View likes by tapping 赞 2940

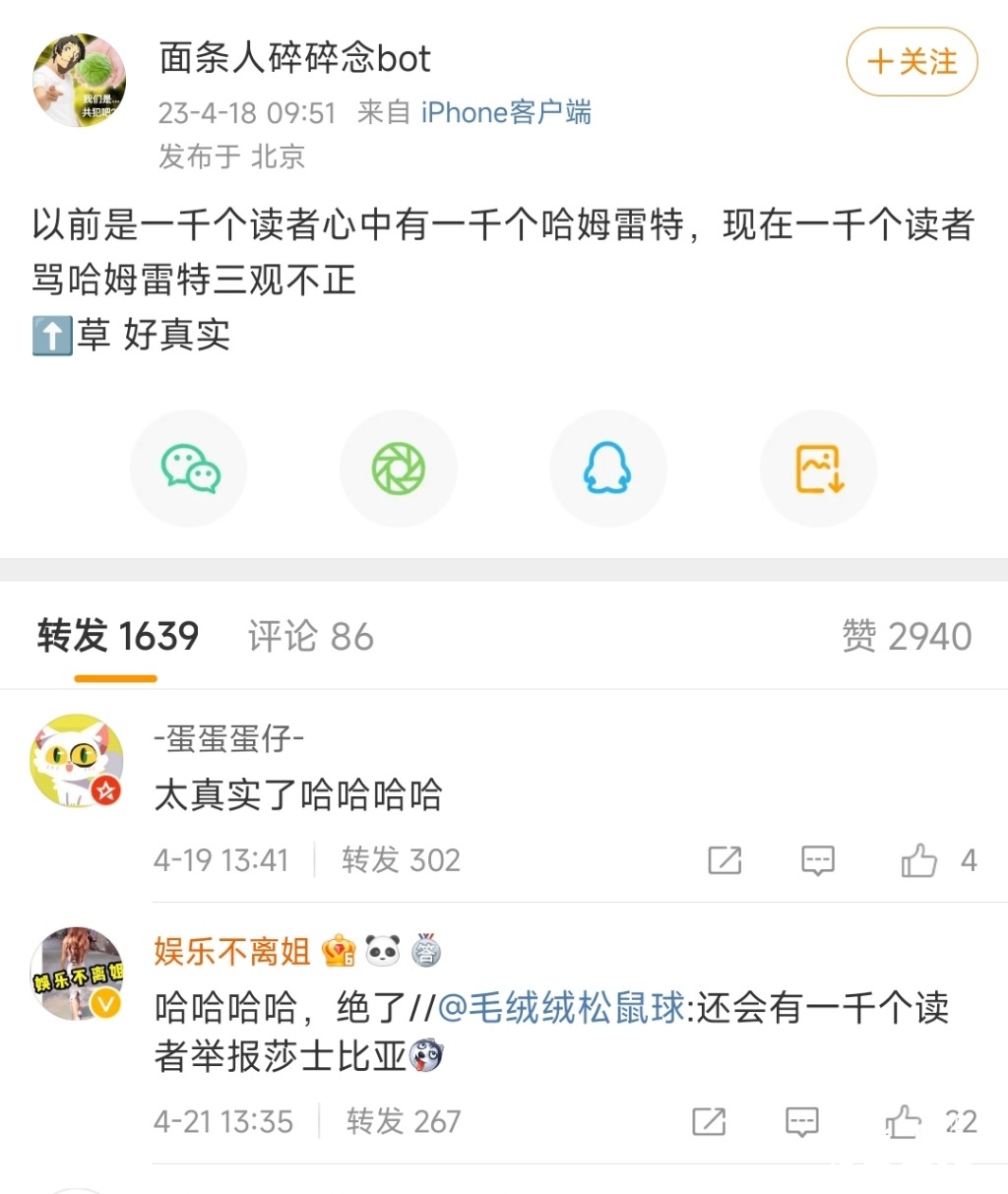[907, 636]
